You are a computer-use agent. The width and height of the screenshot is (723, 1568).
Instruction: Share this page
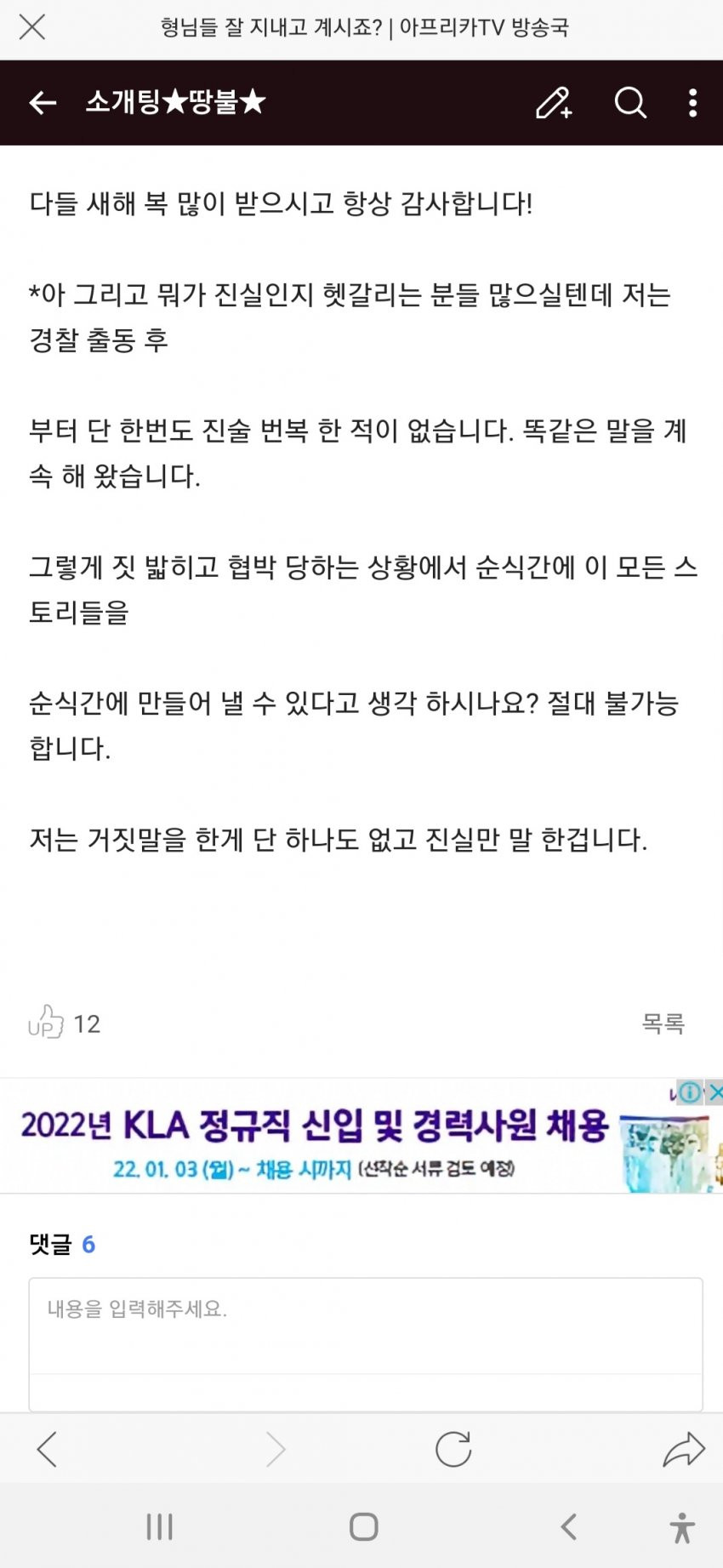(683, 1449)
